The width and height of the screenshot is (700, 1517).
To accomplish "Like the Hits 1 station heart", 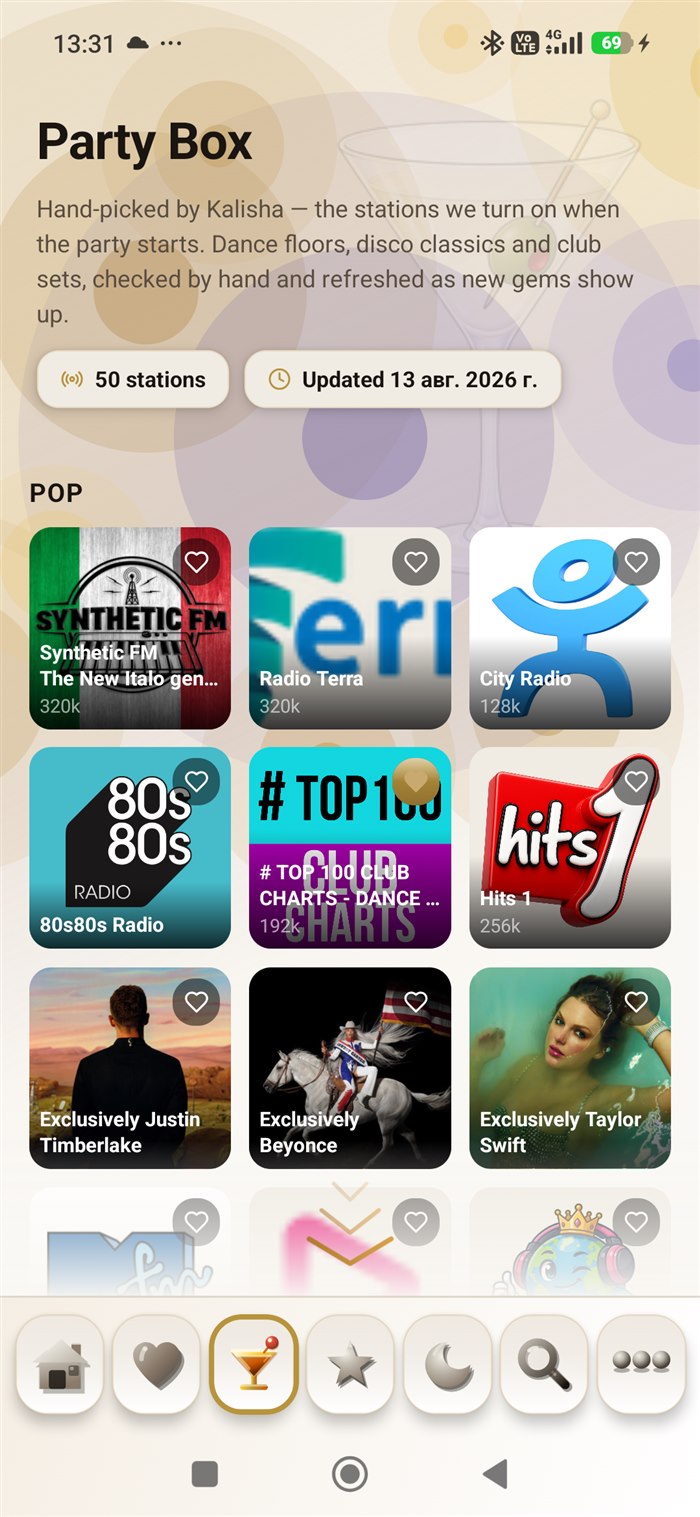I will click(x=636, y=782).
